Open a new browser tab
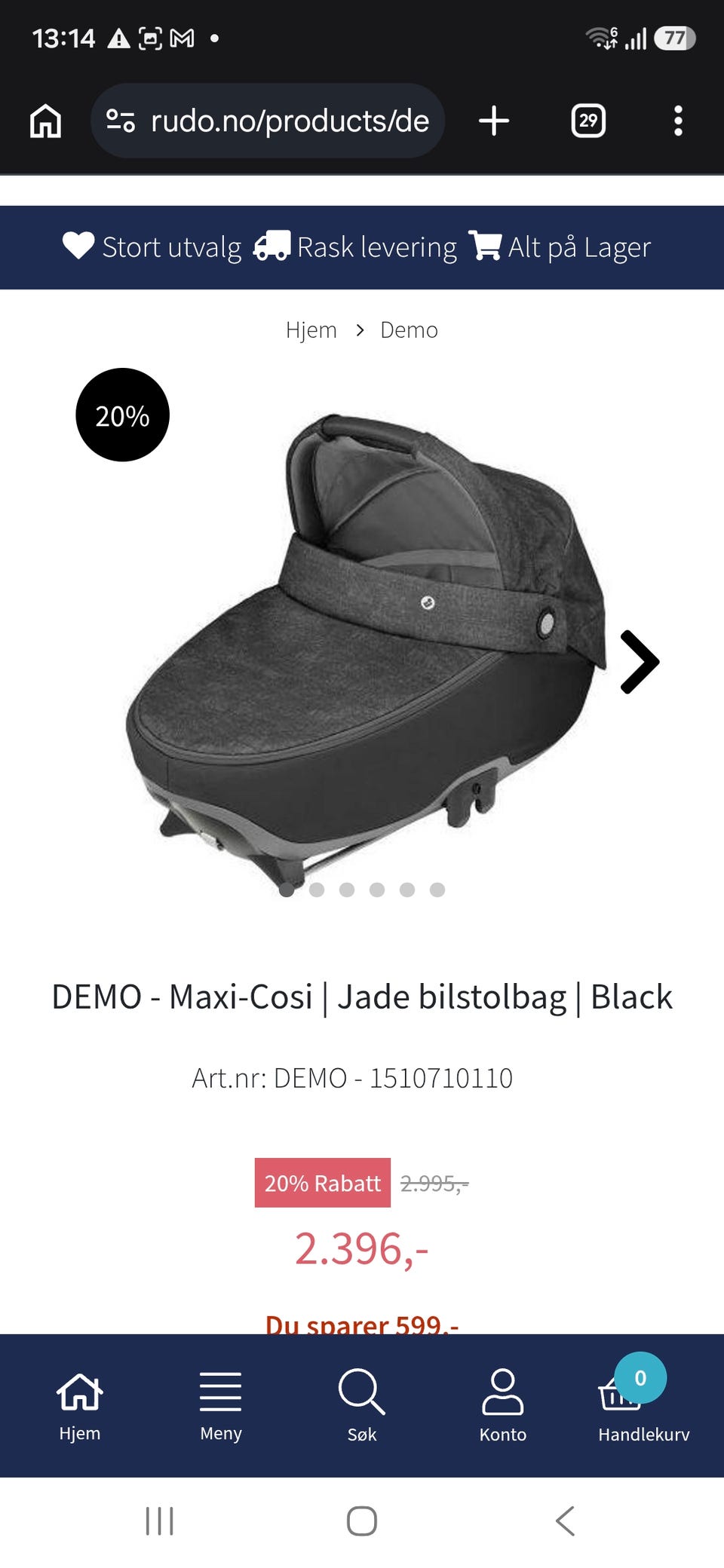 click(494, 121)
